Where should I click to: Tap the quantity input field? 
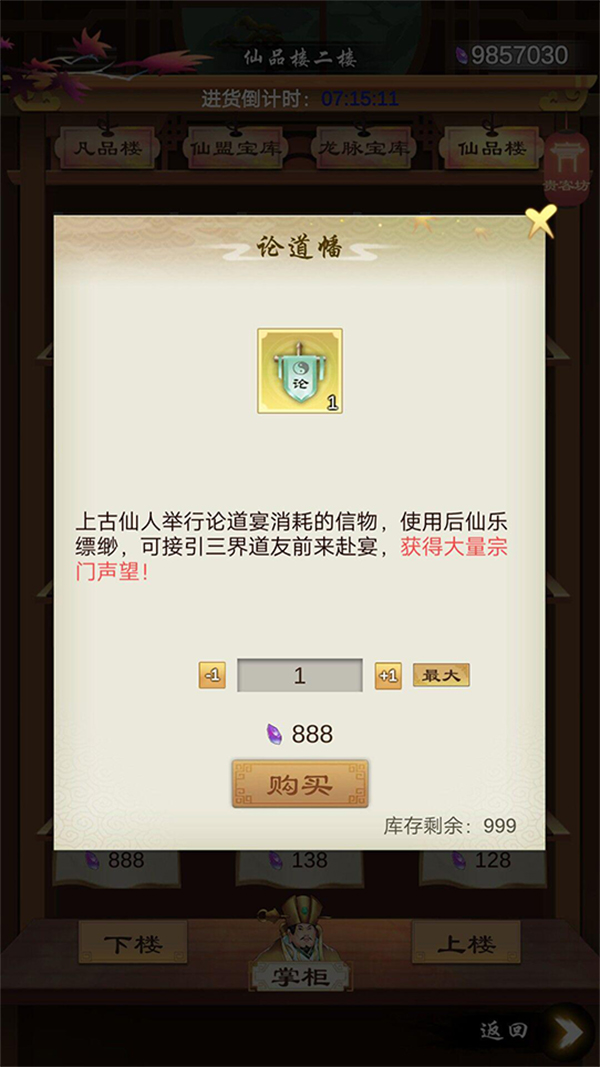pyautogui.click(x=300, y=676)
